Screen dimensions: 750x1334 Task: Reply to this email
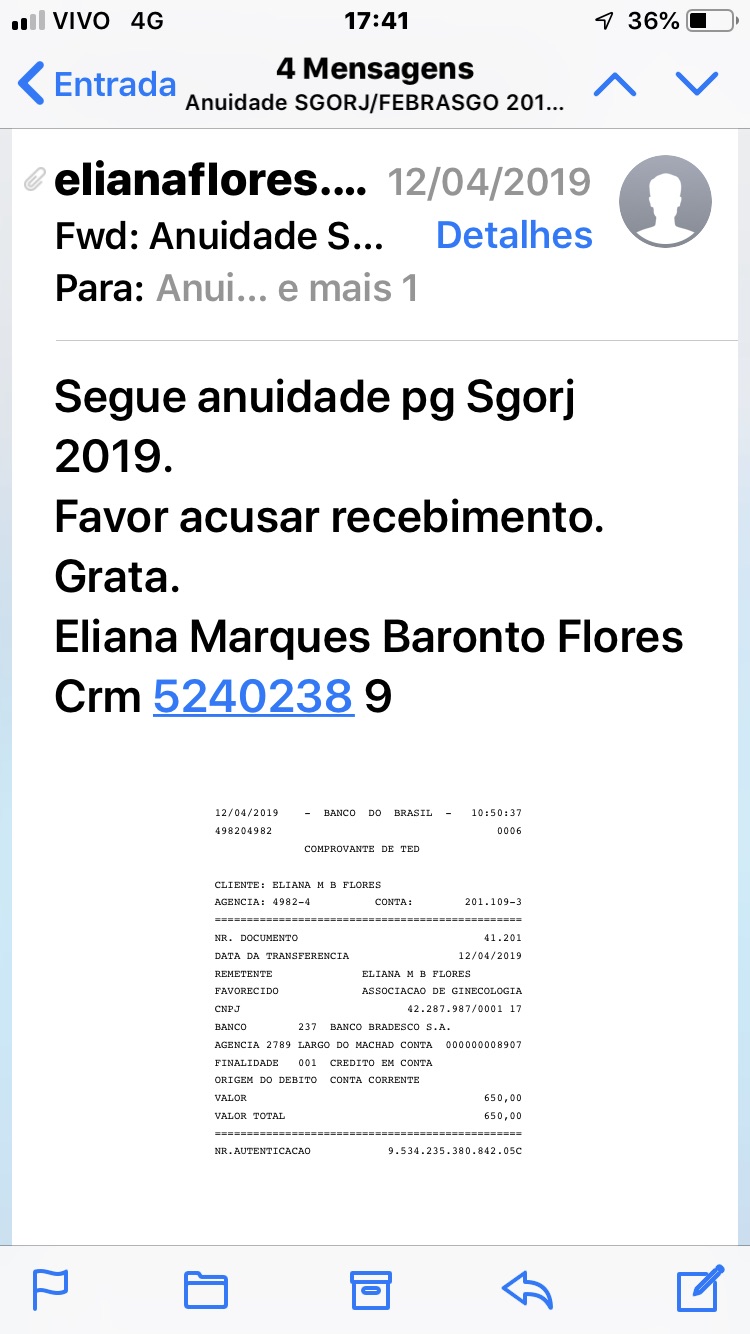[529, 1289]
